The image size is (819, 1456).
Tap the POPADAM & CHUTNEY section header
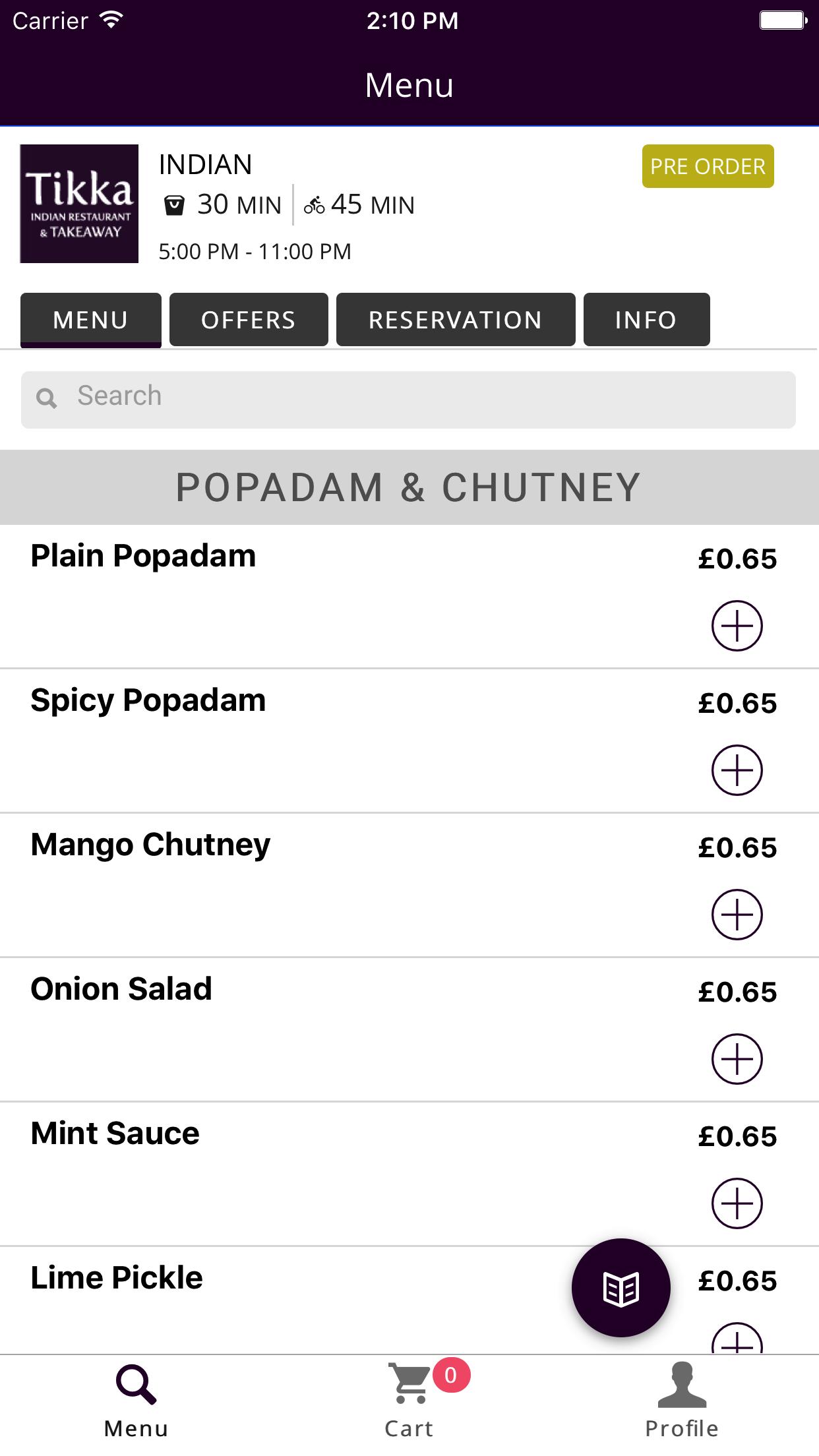[x=409, y=487]
